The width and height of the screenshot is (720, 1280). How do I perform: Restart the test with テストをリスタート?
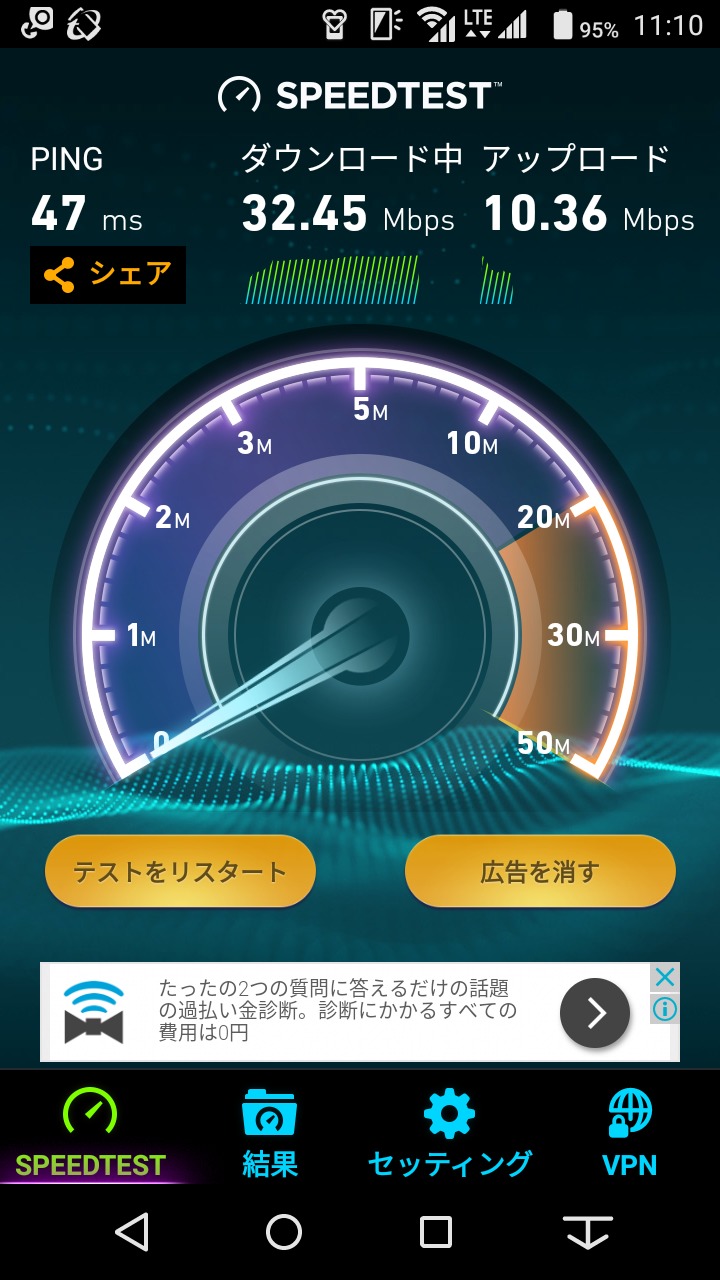pos(180,871)
